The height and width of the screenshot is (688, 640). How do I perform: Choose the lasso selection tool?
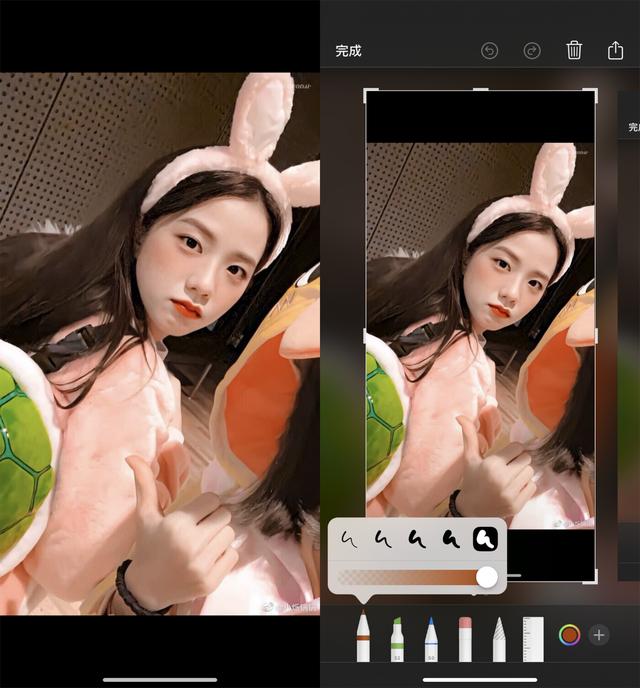(499, 638)
